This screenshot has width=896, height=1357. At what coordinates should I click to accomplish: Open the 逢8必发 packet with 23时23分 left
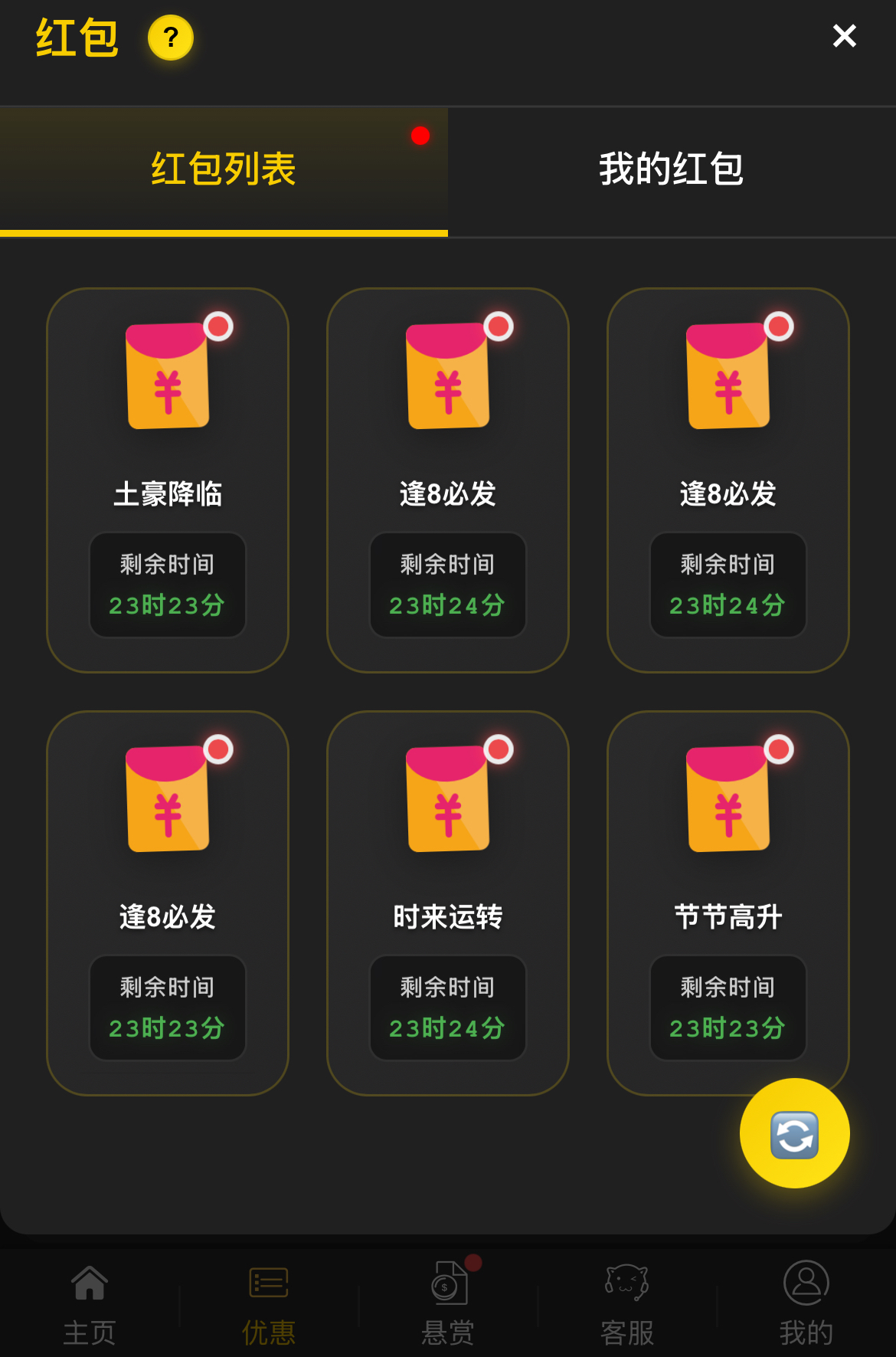pyautogui.click(x=168, y=903)
